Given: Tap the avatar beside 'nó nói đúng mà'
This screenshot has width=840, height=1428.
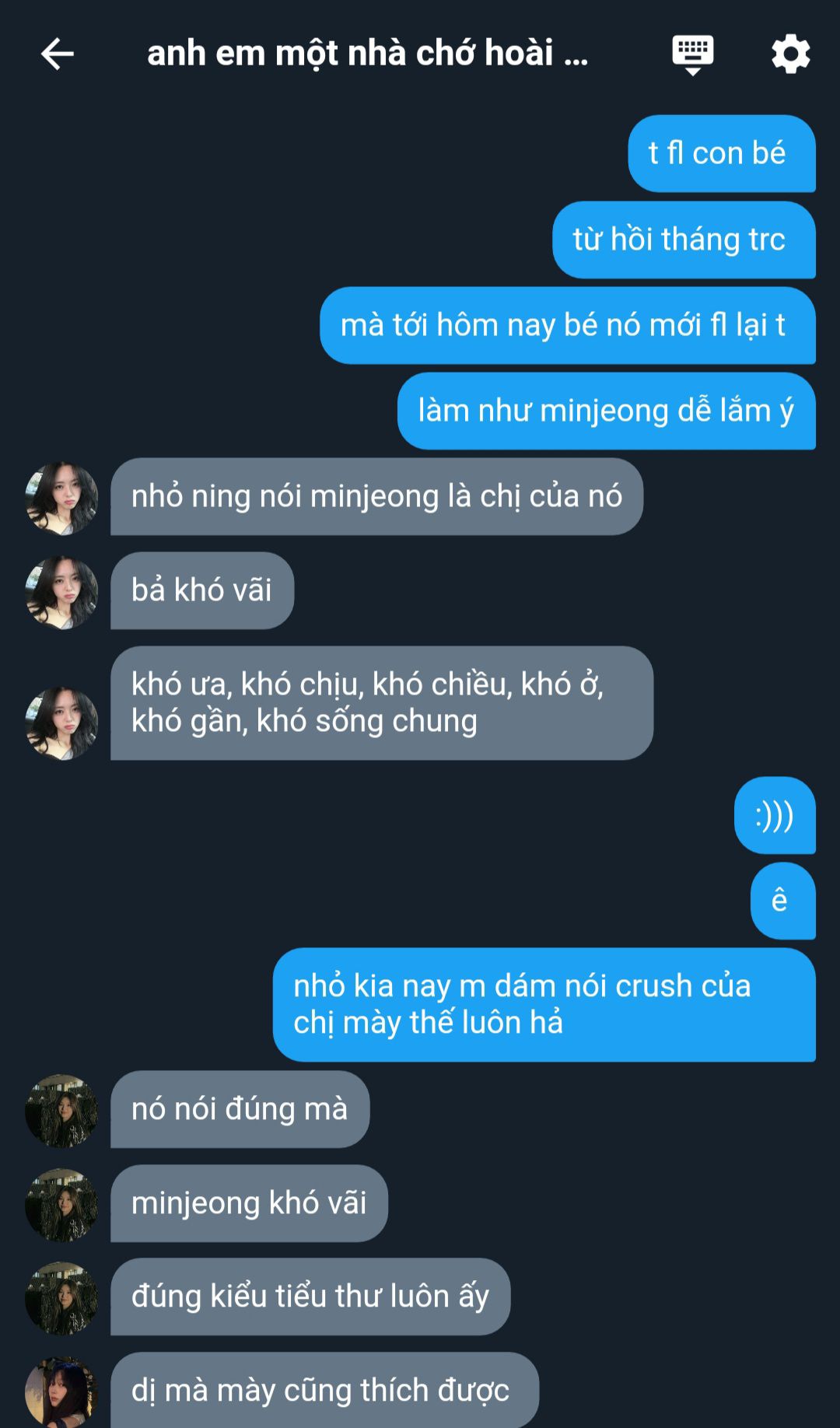Looking at the screenshot, I should pos(61,1111).
